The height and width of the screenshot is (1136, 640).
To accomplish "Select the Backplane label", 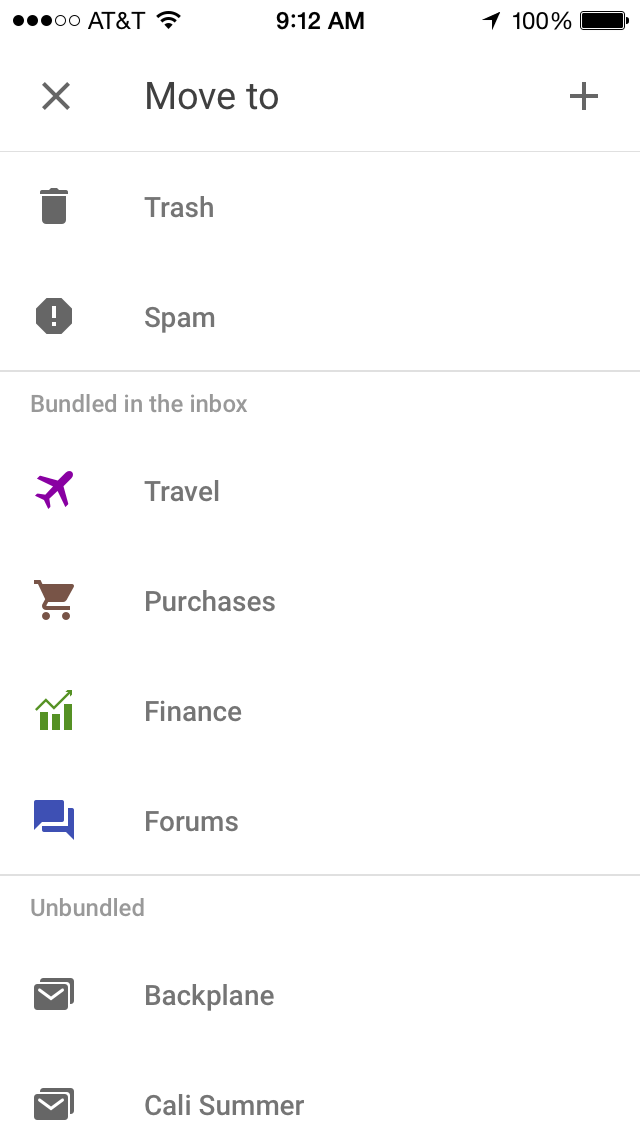I will click(209, 995).
